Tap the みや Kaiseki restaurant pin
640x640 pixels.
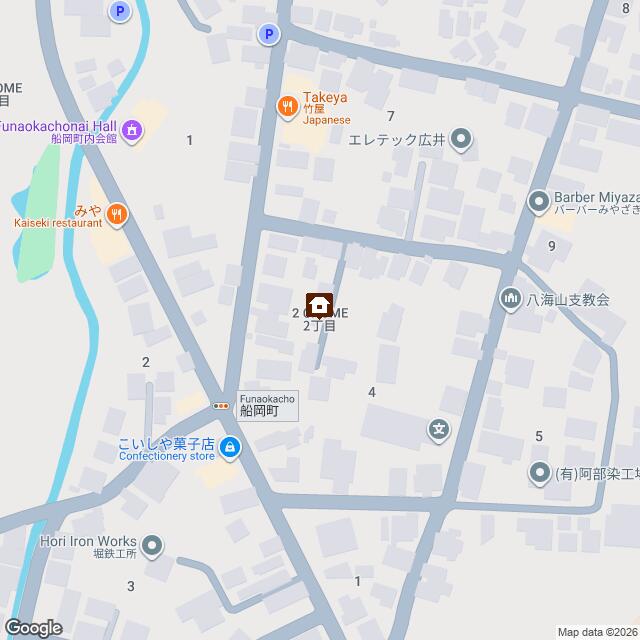[x=117, y=213]
